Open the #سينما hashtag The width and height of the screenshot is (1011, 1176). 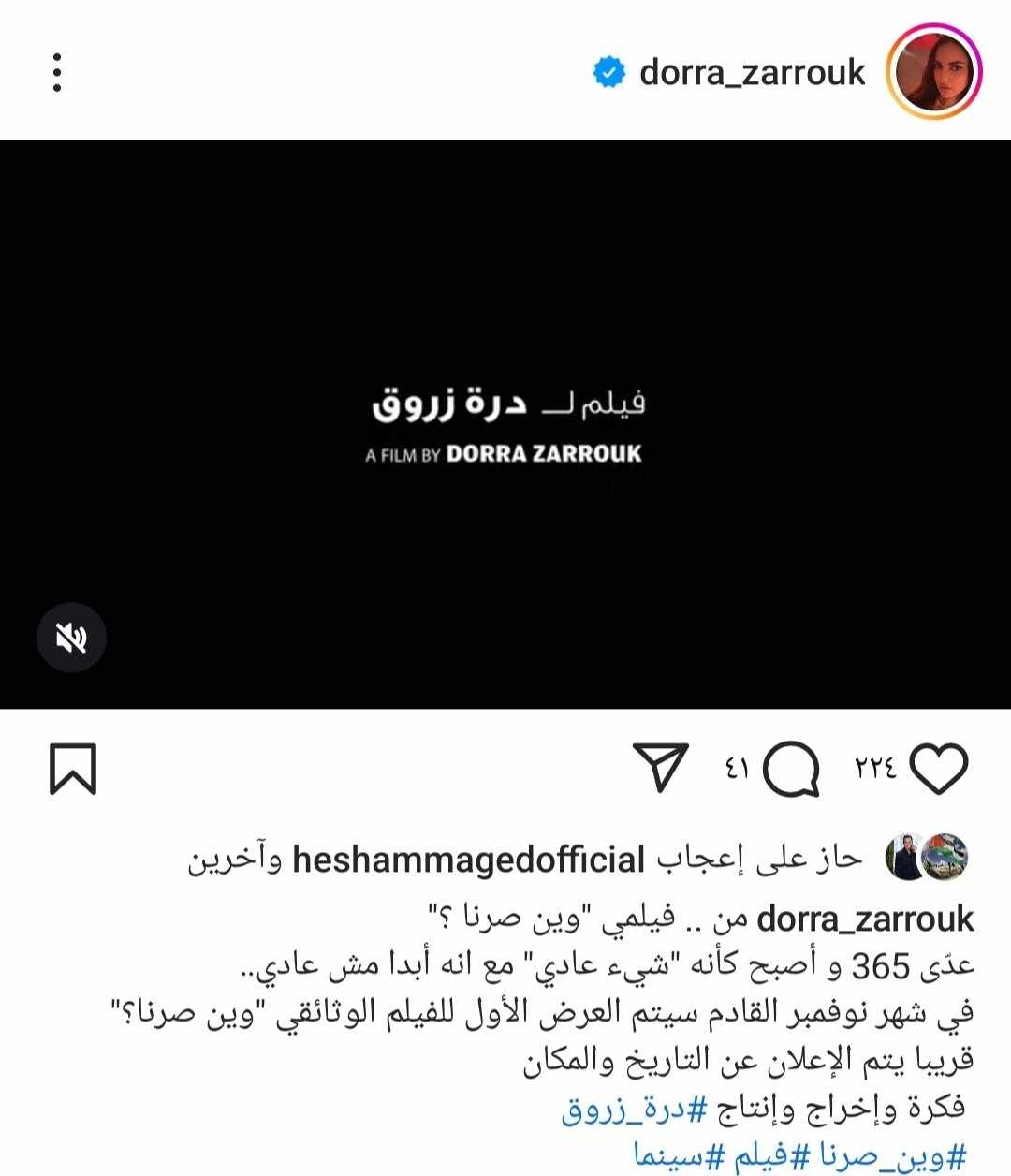coord(668,1155)
